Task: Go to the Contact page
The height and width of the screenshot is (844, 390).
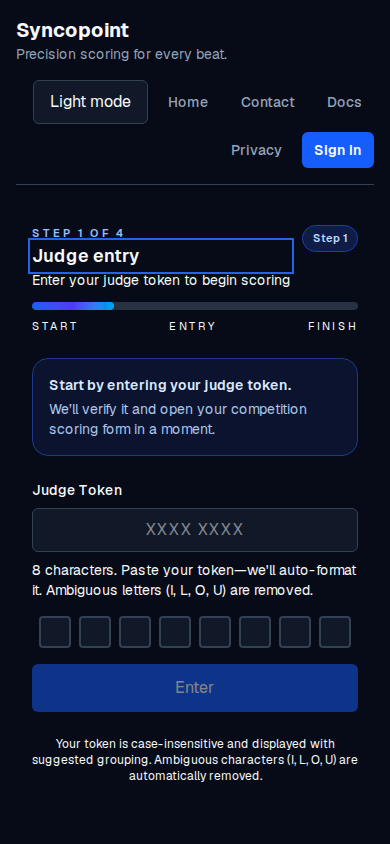Action: pos(267,102)
